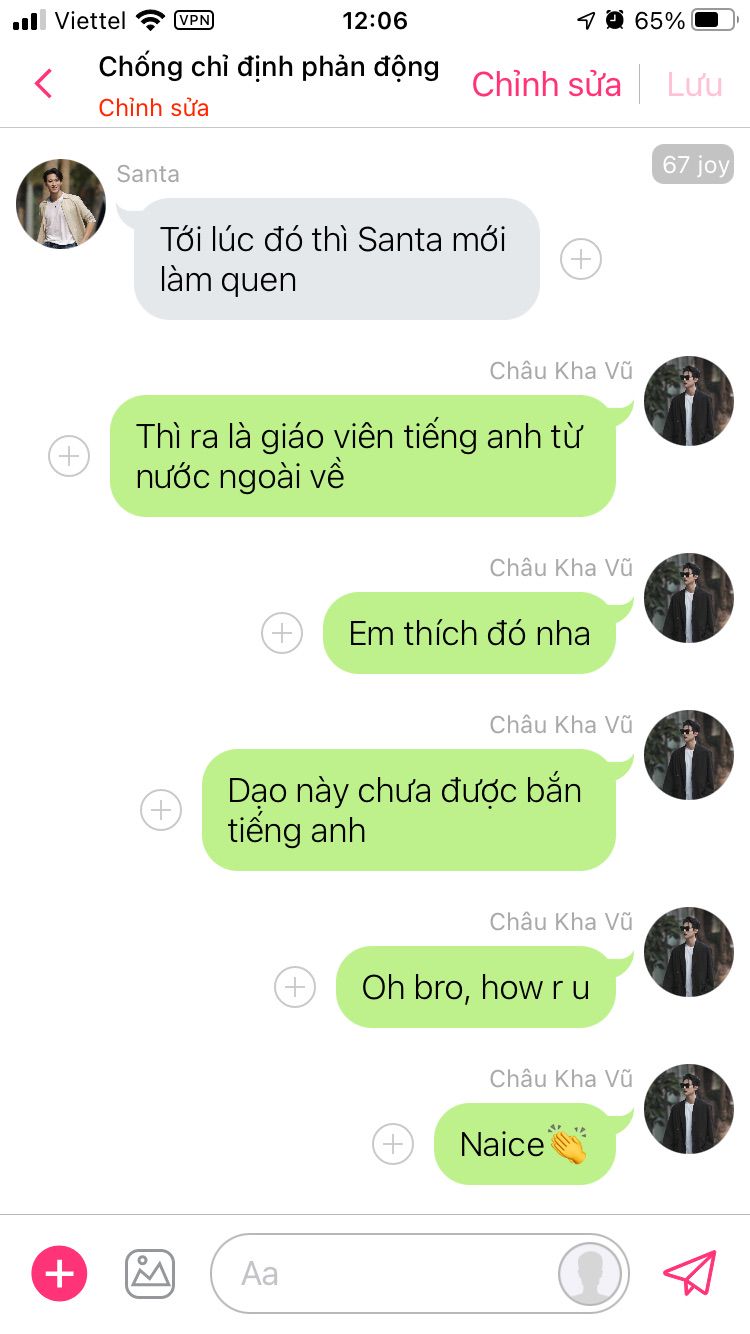750x1334 pixels.
Task: Tap plus next to 'Dạo này chưa được bắn'
Action: tap(161, 810)
